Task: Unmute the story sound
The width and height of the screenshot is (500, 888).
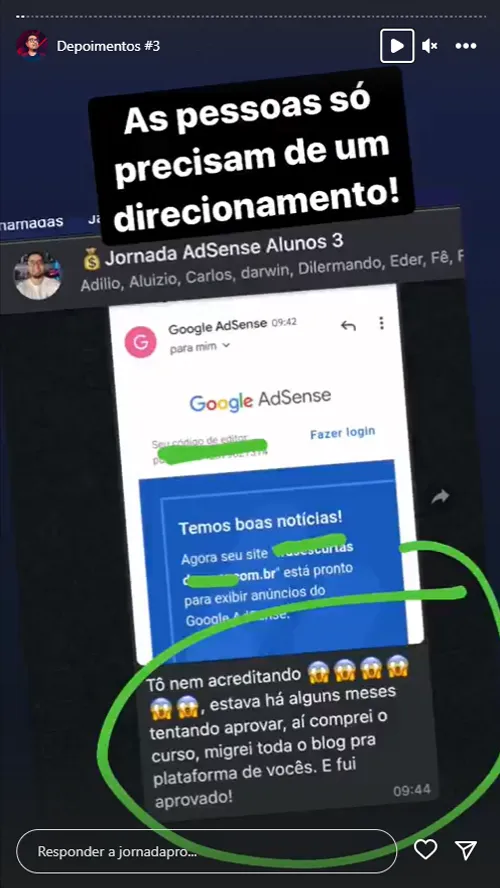Action: [430, 46]
